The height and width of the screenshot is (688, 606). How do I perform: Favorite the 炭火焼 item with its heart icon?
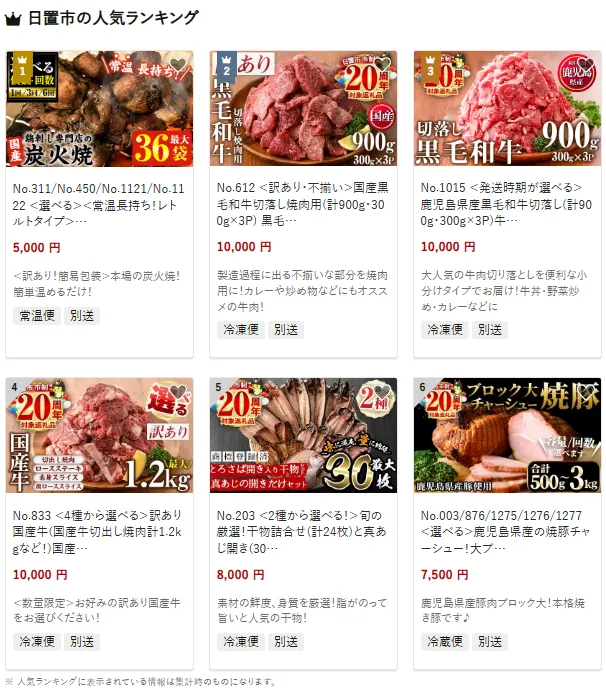tap(178, 67)
